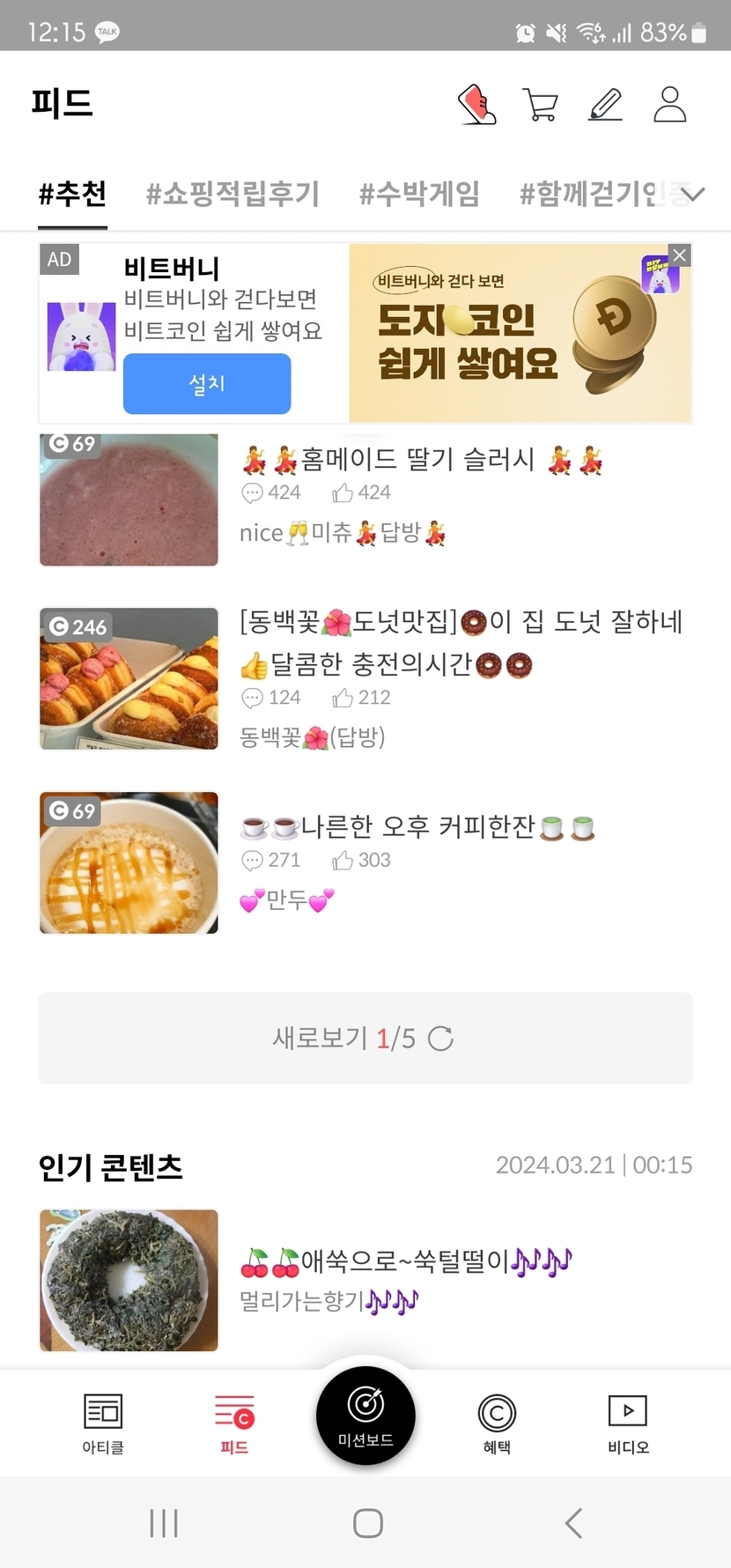Open the 미션보드 center button
The width and height of the screenshot is (731, 1568).
click(365, 1414)
